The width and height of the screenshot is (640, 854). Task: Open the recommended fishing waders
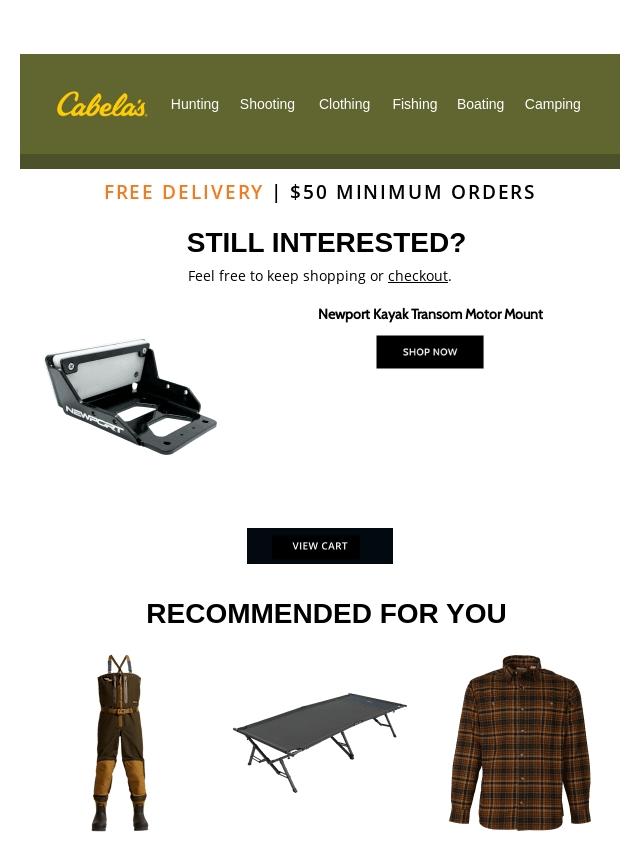[x=120, y=742]
